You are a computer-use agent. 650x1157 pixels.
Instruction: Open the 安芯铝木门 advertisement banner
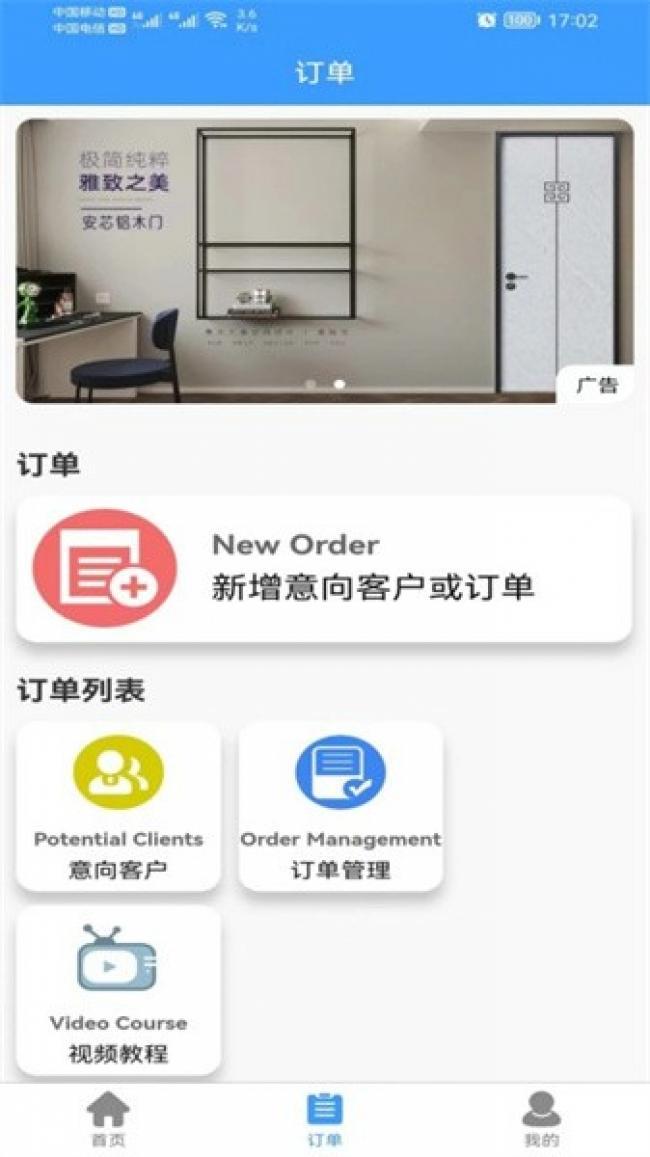click(x=324, y=260)
